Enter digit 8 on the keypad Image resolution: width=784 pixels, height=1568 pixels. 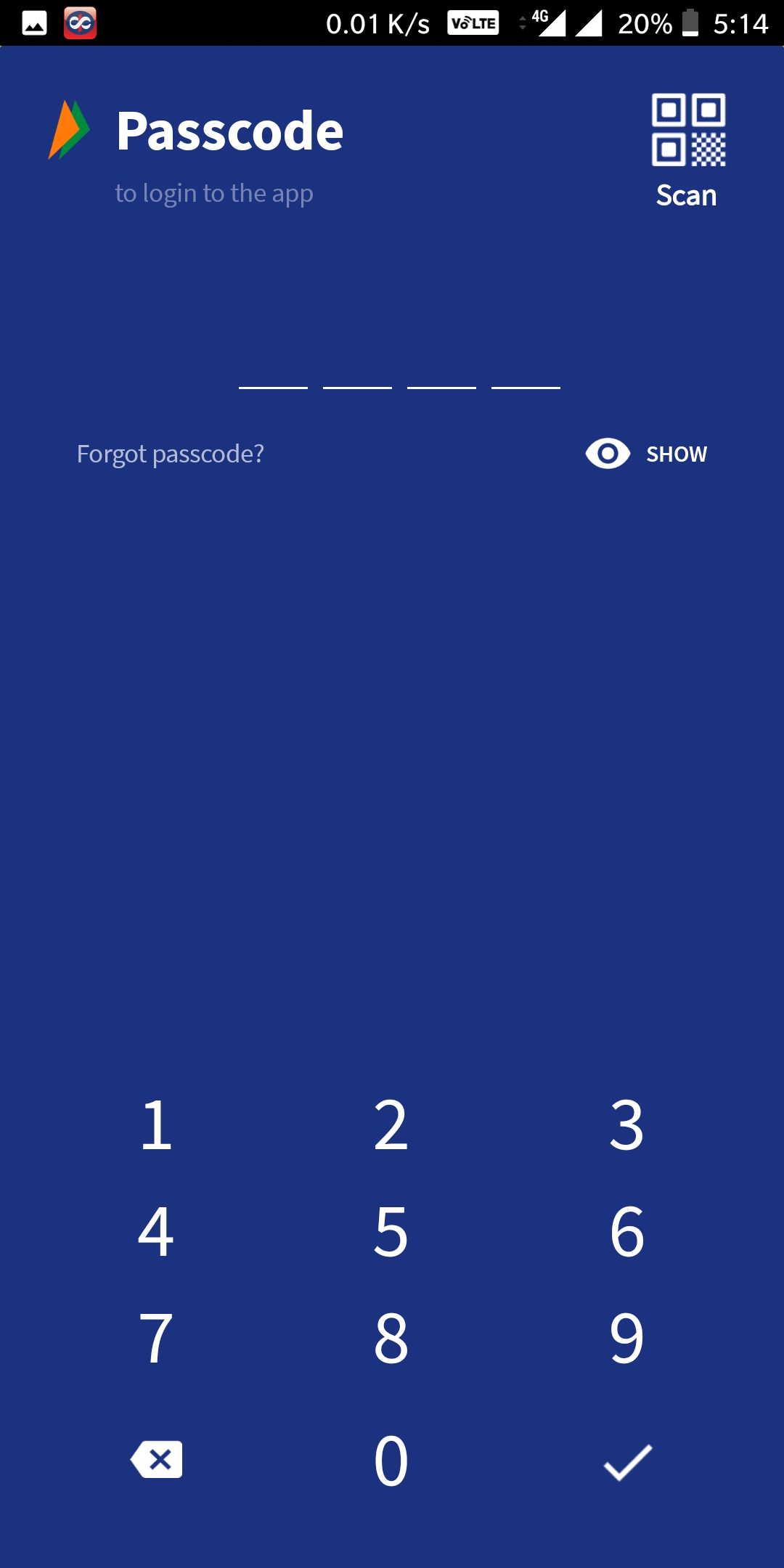coord(391,1338)
